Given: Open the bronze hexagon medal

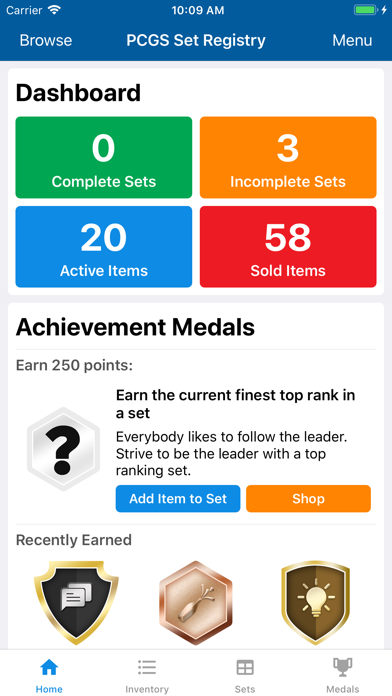Looking at the screenshot, I should pos(196,602).
